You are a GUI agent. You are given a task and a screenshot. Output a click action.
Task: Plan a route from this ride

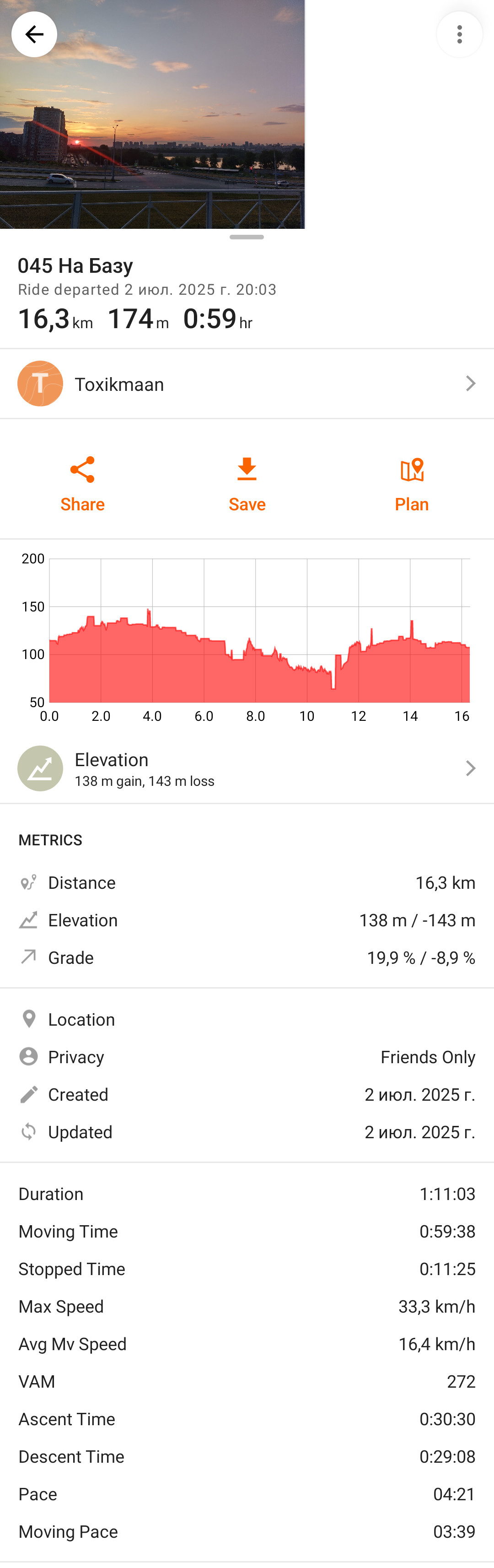coord(412,485)
